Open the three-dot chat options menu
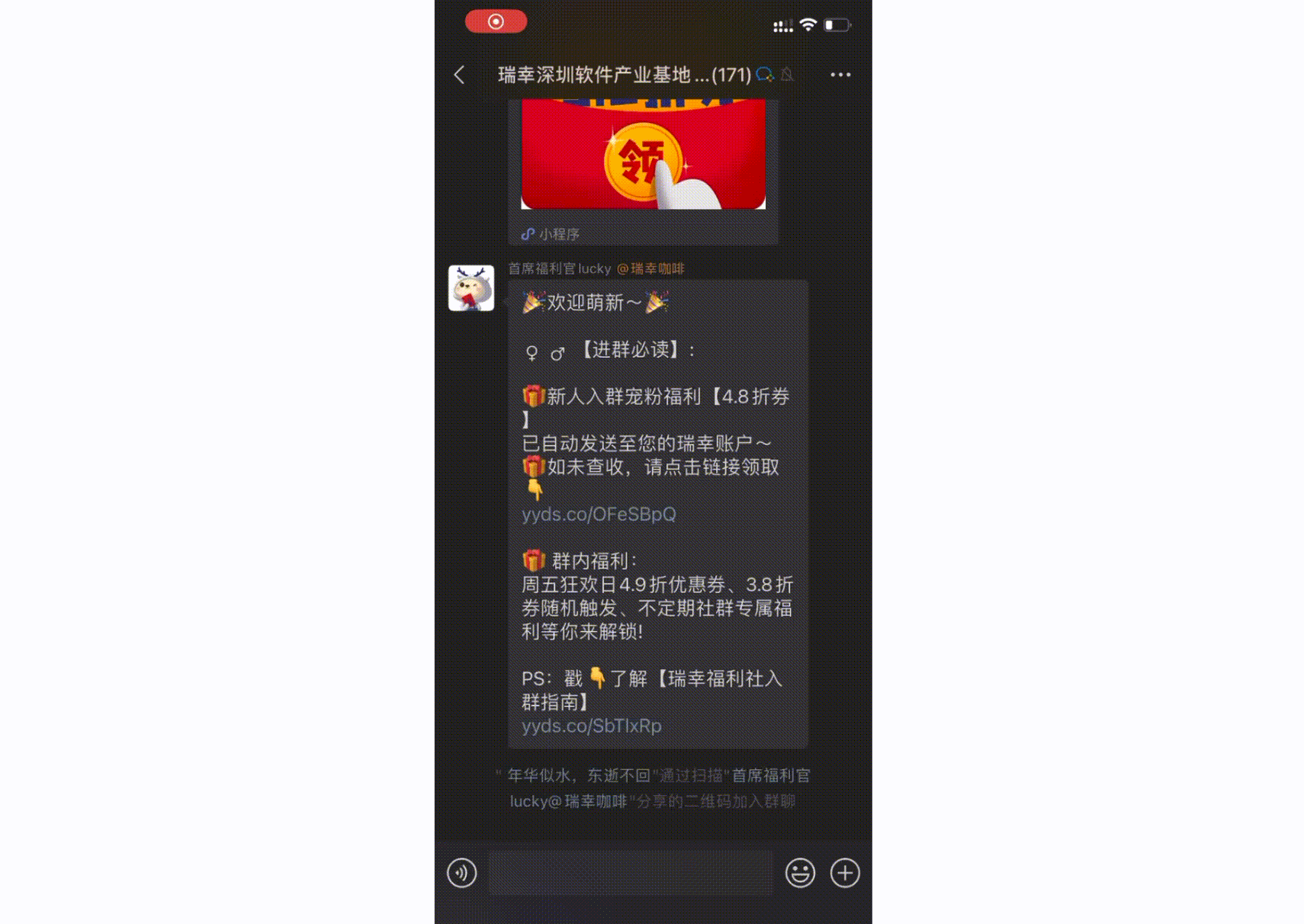This screenshot has height=924, width=1304. point(840,75)
